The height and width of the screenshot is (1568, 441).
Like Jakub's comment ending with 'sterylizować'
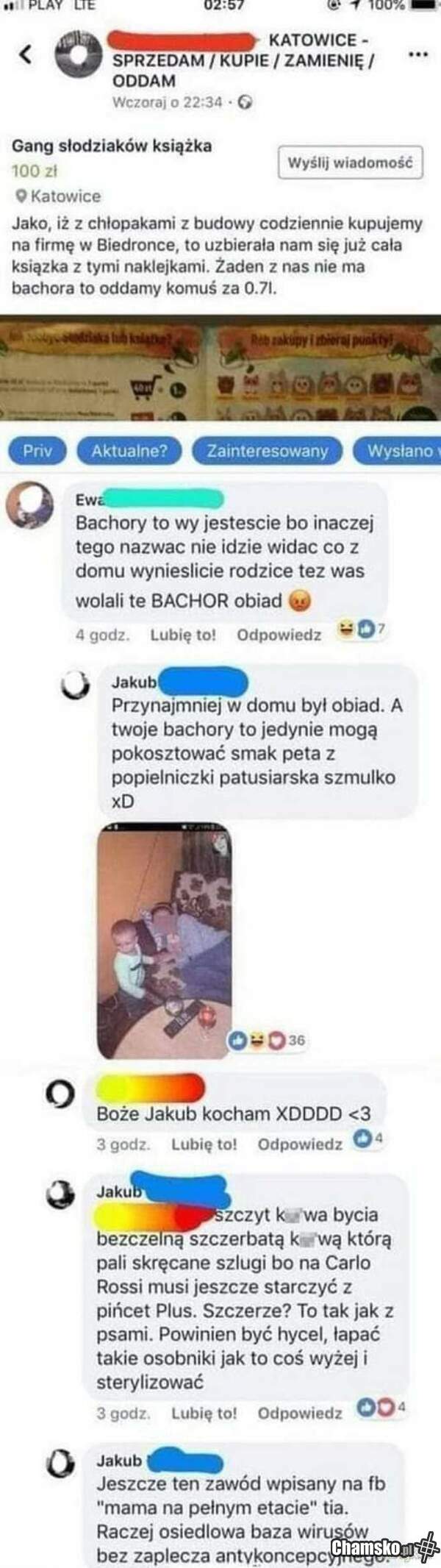click(x=204, y=1413)
